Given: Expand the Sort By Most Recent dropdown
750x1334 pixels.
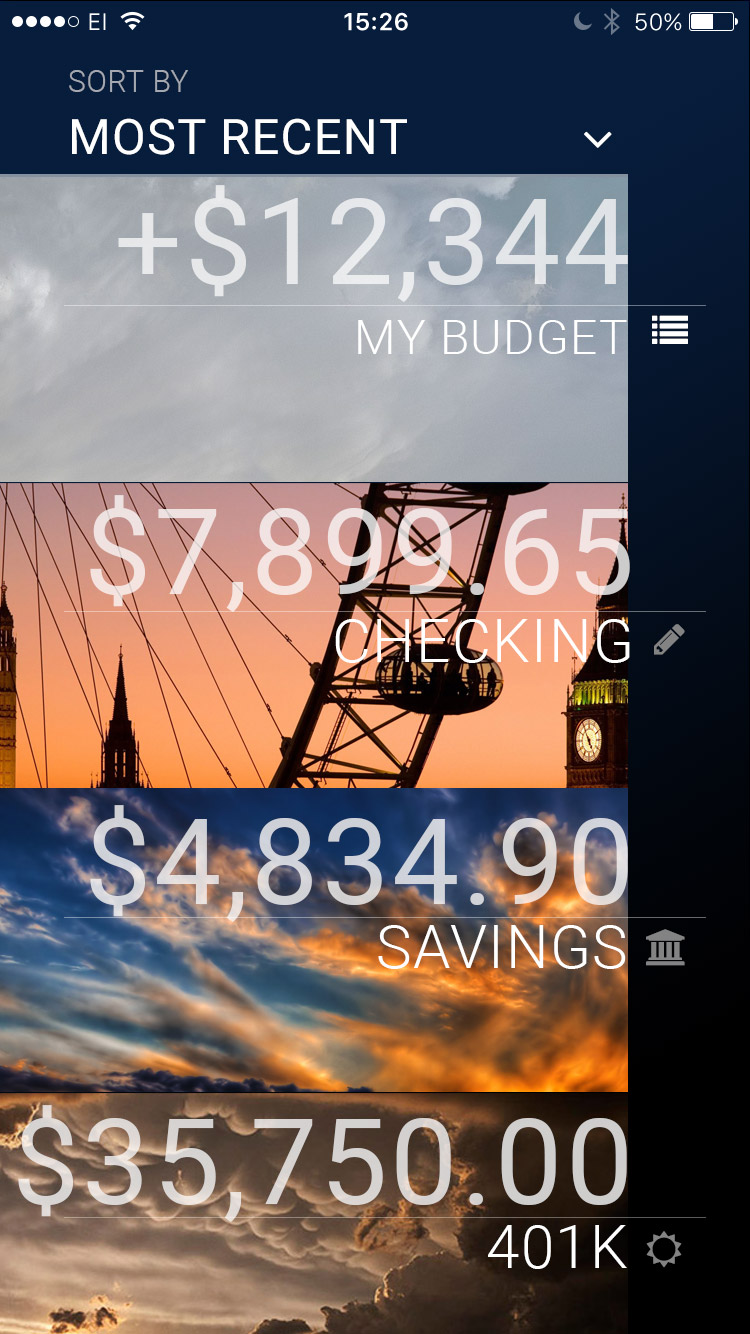Looking at the screenshot, I should pos(597,140).
